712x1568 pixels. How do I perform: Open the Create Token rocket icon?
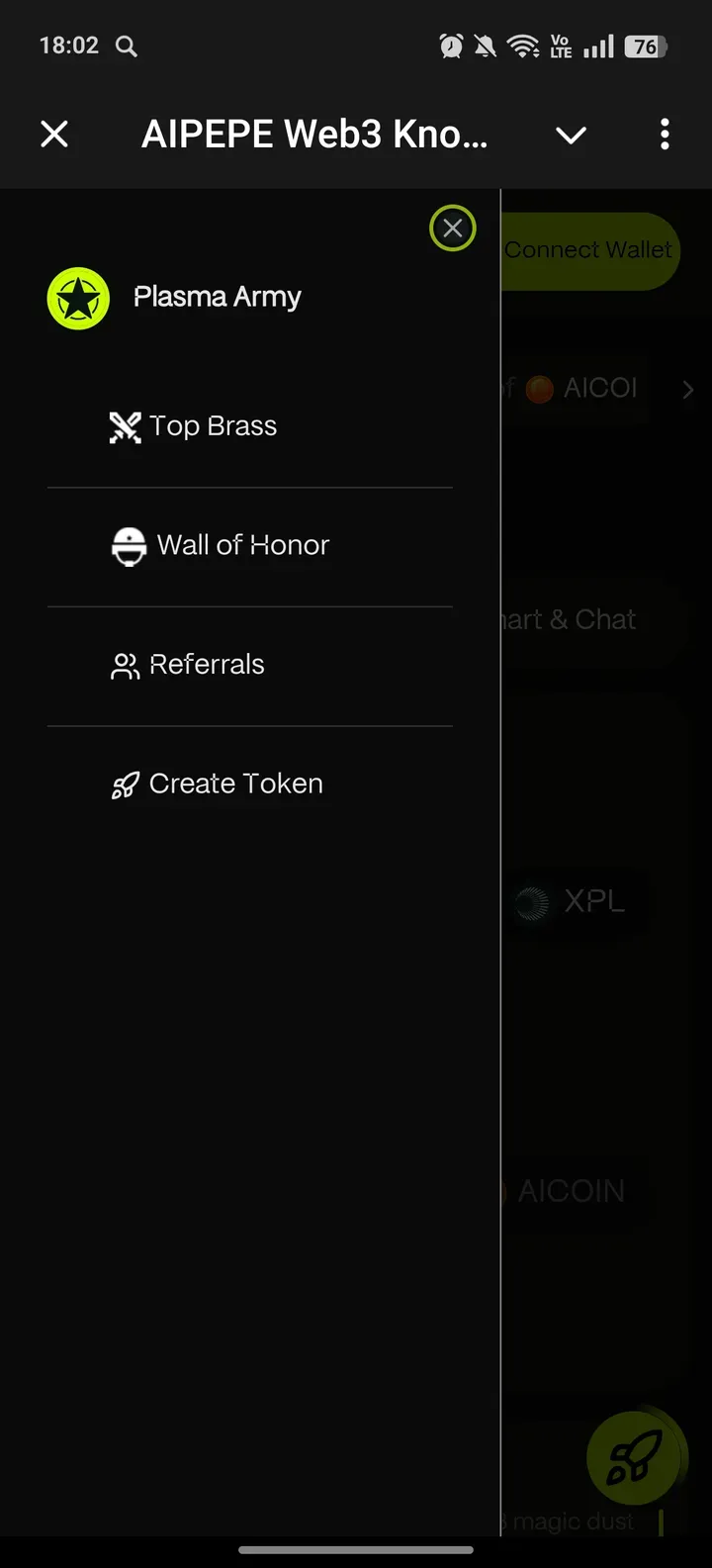point(125,784)
